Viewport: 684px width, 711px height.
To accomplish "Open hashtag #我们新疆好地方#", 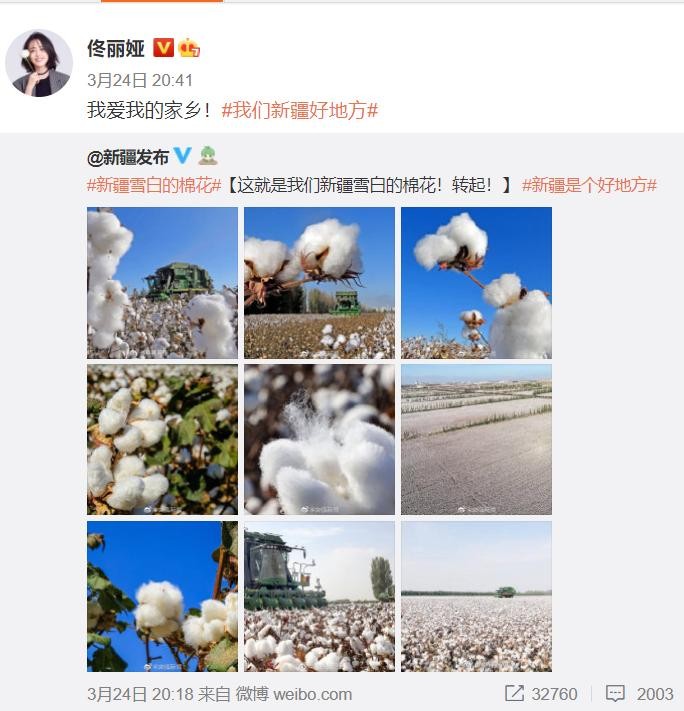I will [x=299, y=111].
